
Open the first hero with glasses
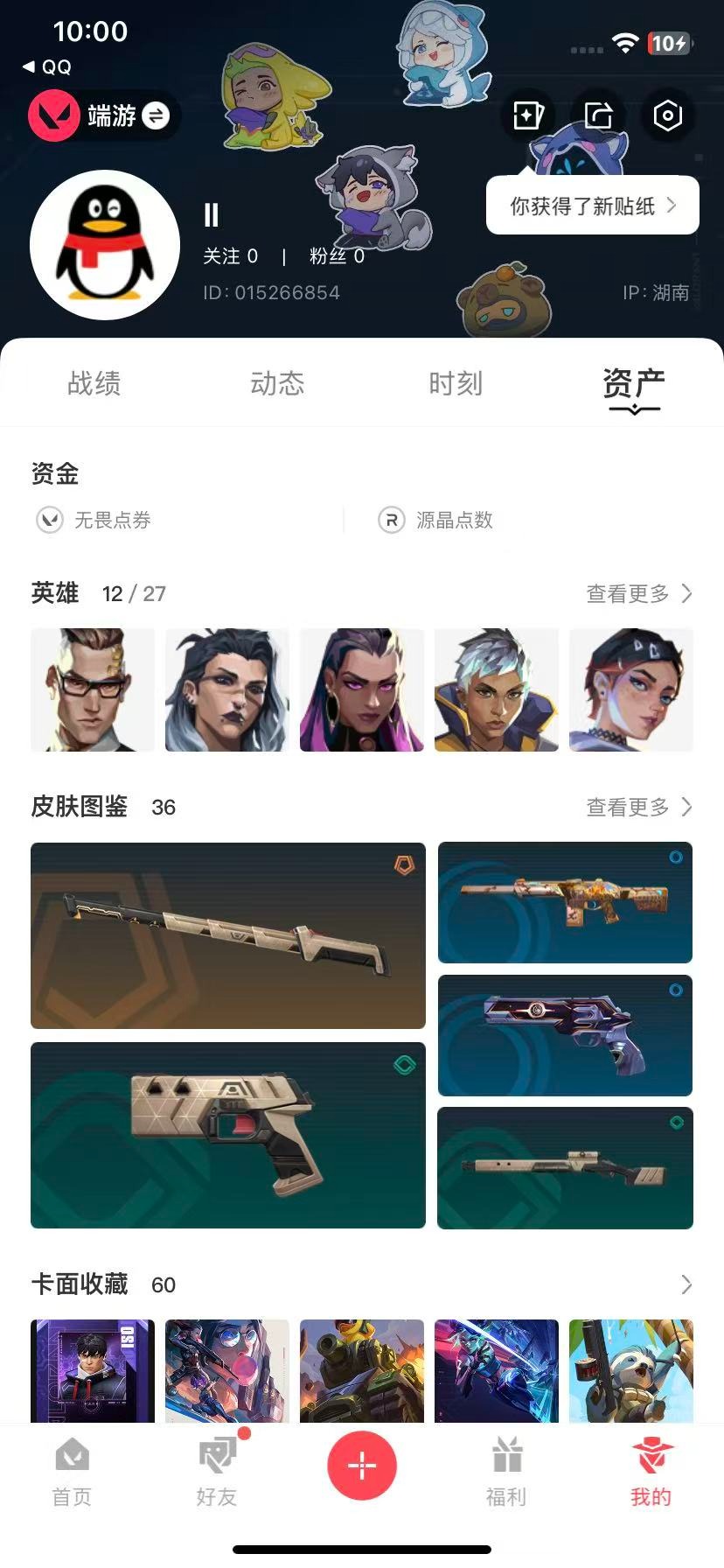pyautogui.click(x=93, y=689)
